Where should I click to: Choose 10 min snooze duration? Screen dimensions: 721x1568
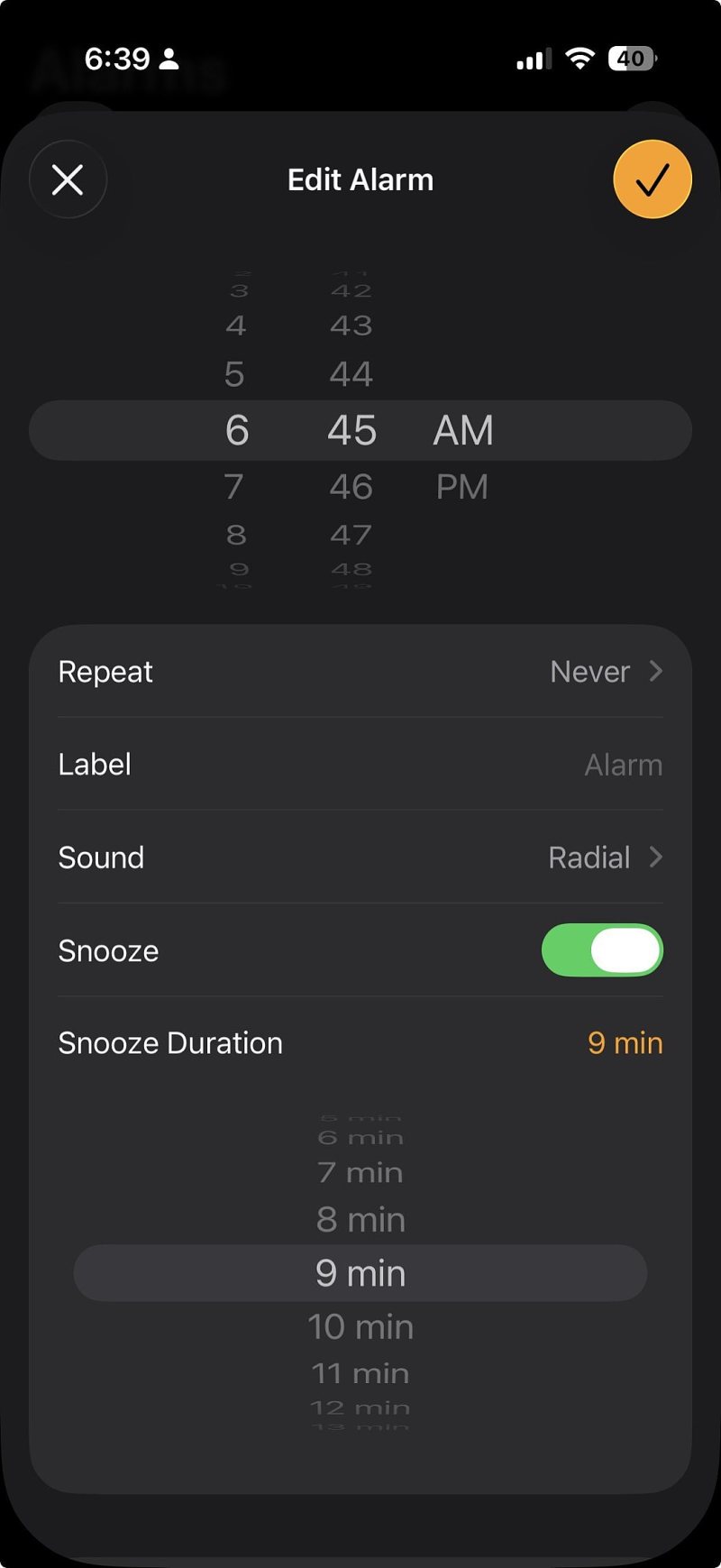[x=360, y=1326]
